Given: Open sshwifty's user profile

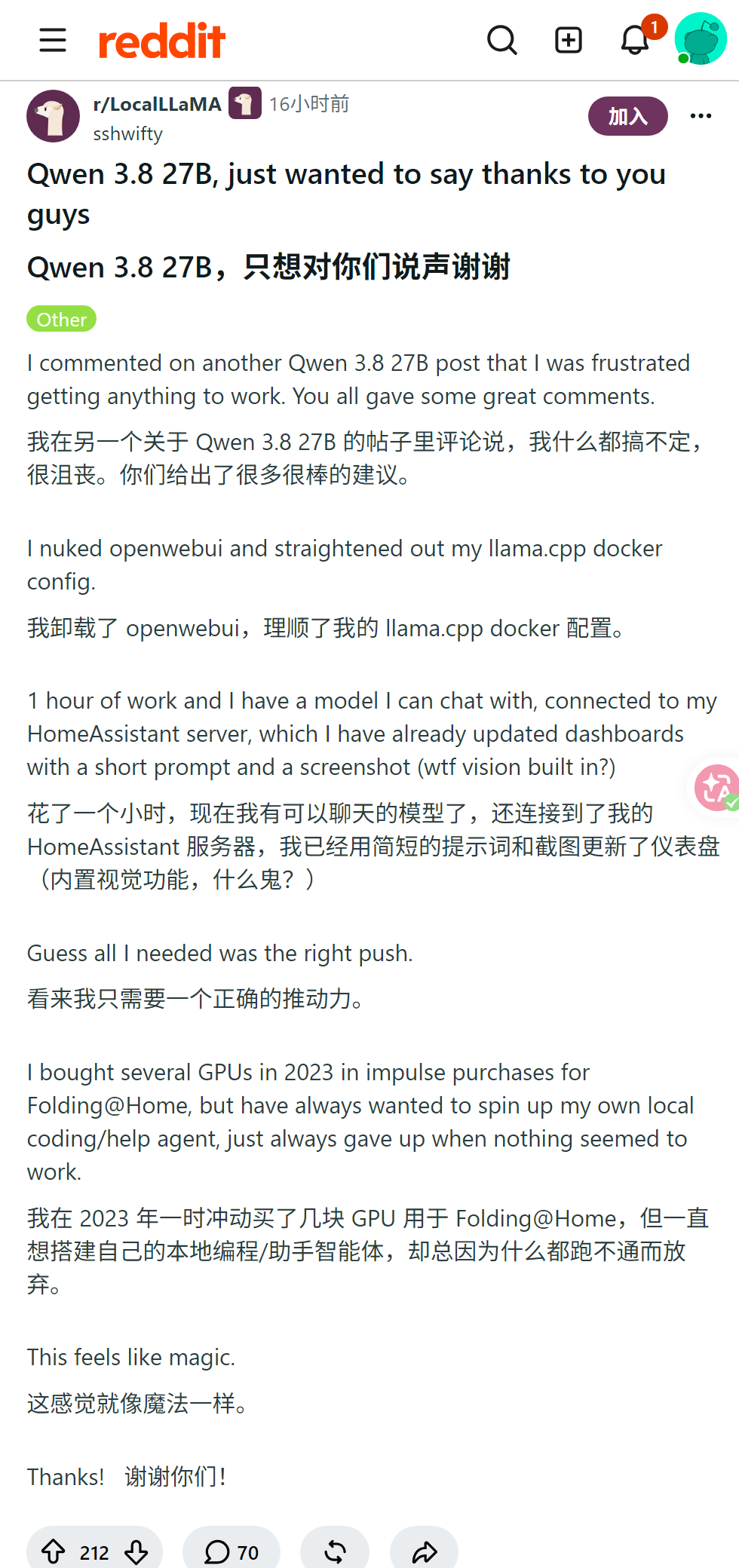Looking at the screenshot, I should click(x=127, y=133).
